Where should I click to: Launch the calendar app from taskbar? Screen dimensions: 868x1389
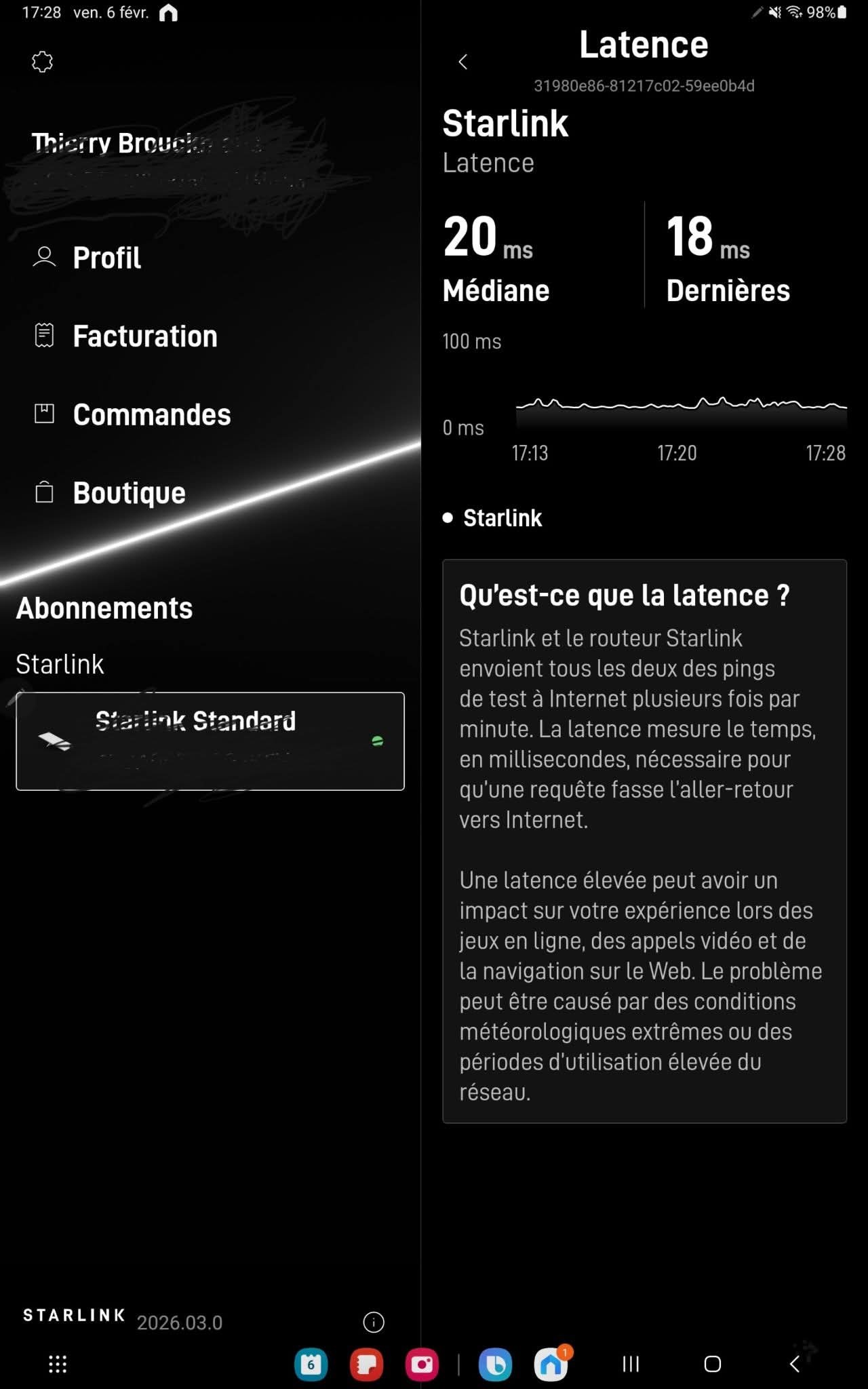point(311,1364)
